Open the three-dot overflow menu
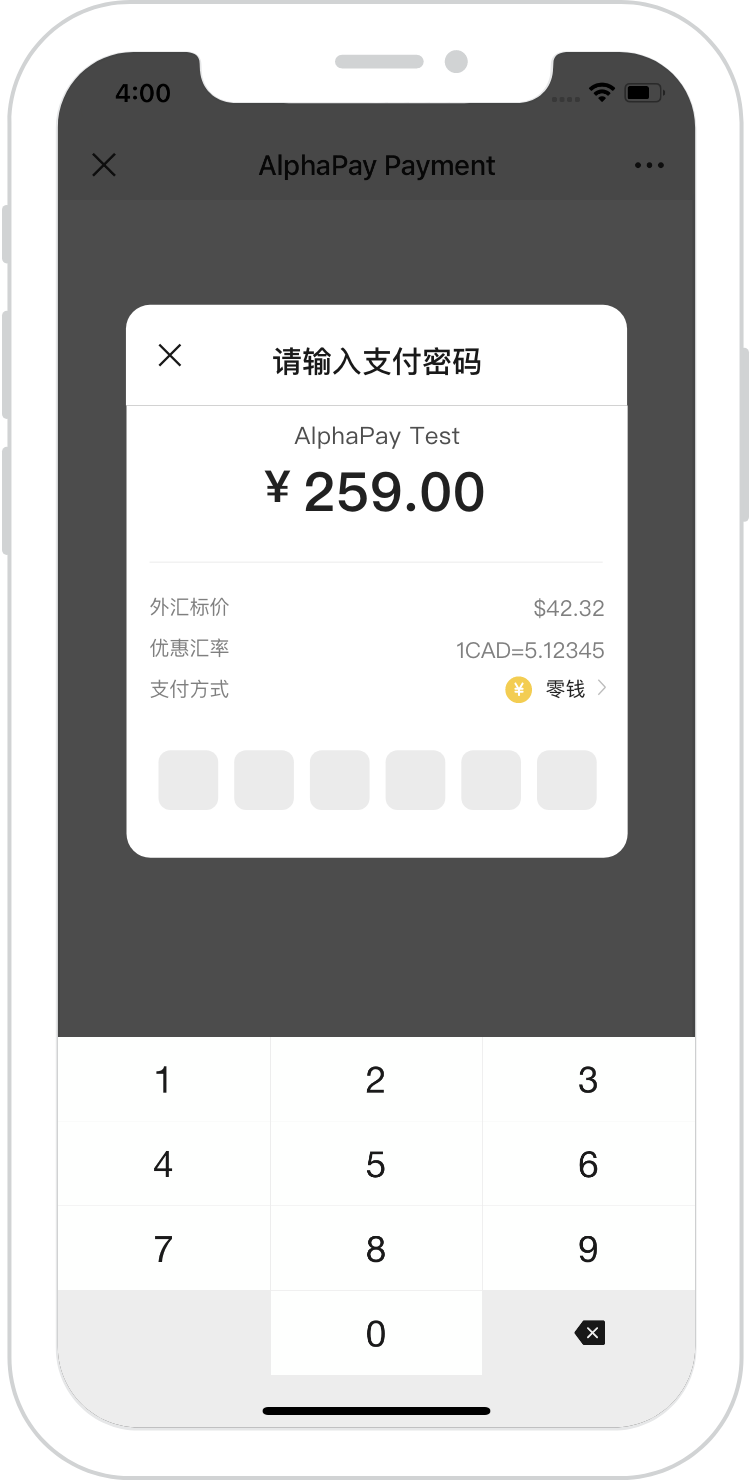Viewport: 750px width, 1480px height. [649, 165]
